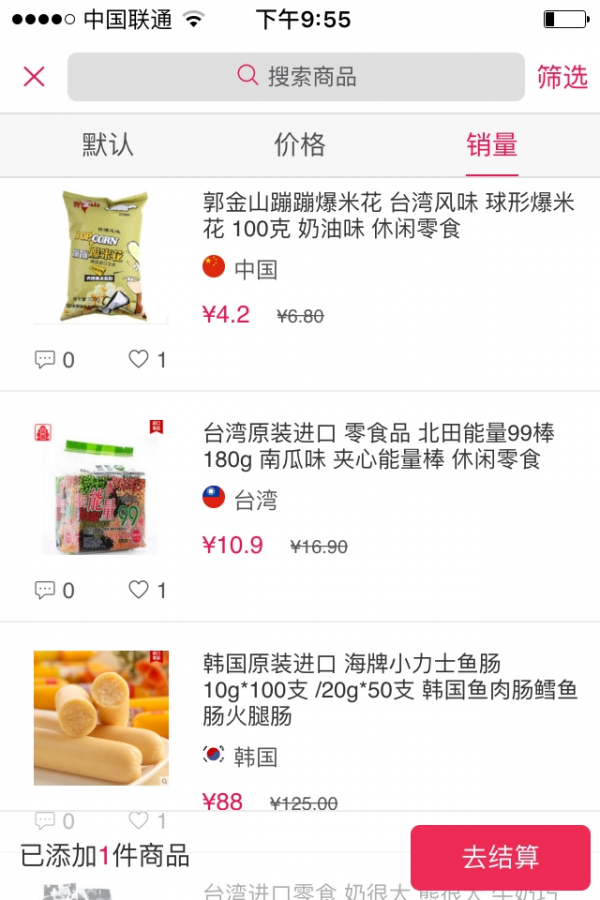Close the search page with the X

[34, 77]
